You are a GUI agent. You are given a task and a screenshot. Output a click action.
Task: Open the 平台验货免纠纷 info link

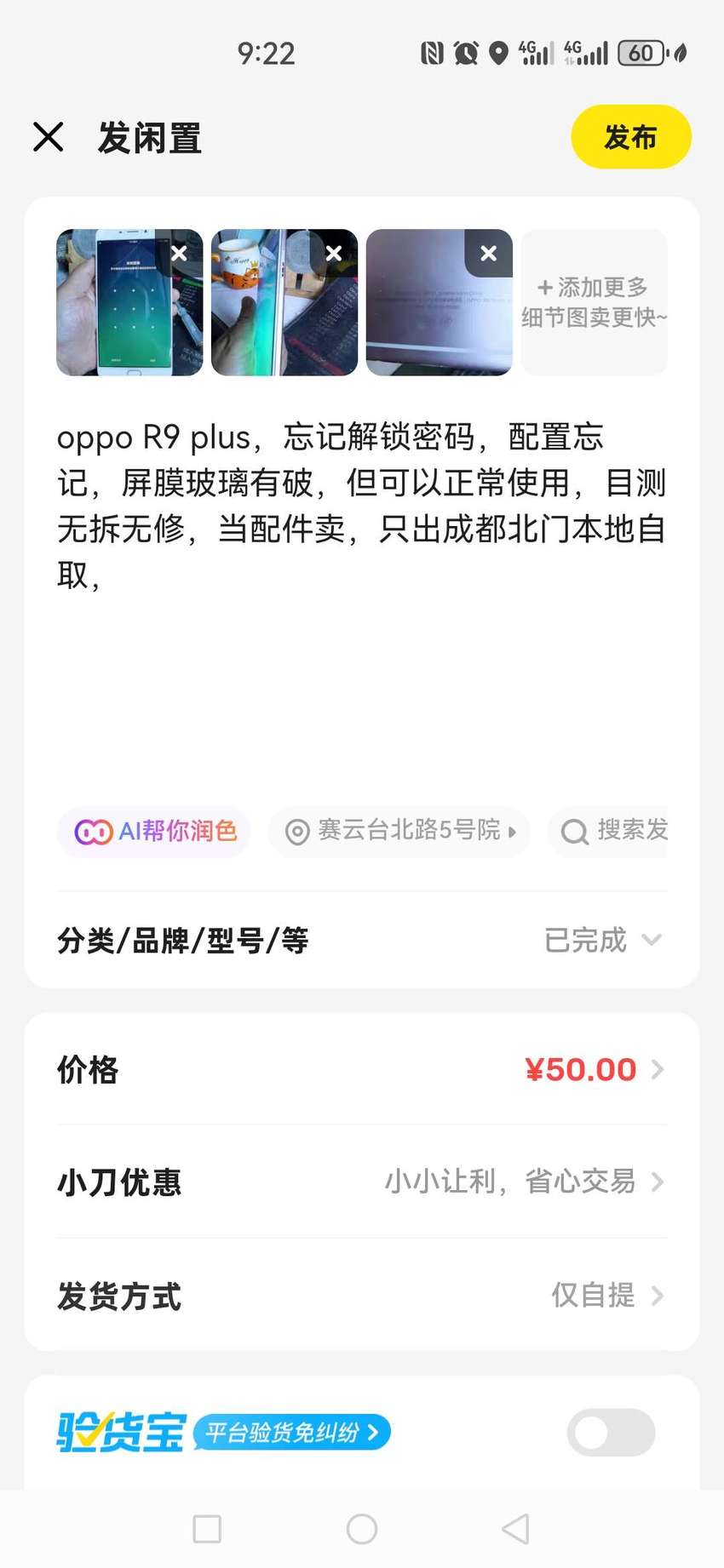[x=292, y=1432]
